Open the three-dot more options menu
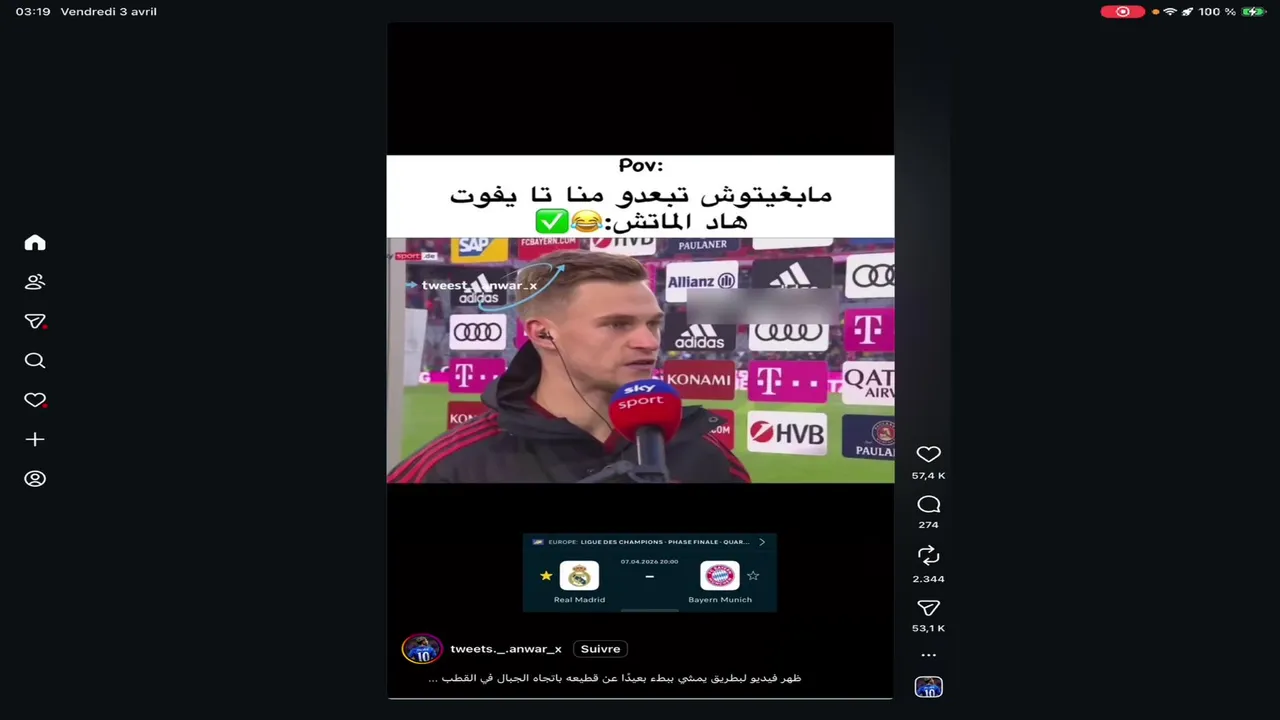The width and height of the screenshot is (1280, 720). click(928, 655)
